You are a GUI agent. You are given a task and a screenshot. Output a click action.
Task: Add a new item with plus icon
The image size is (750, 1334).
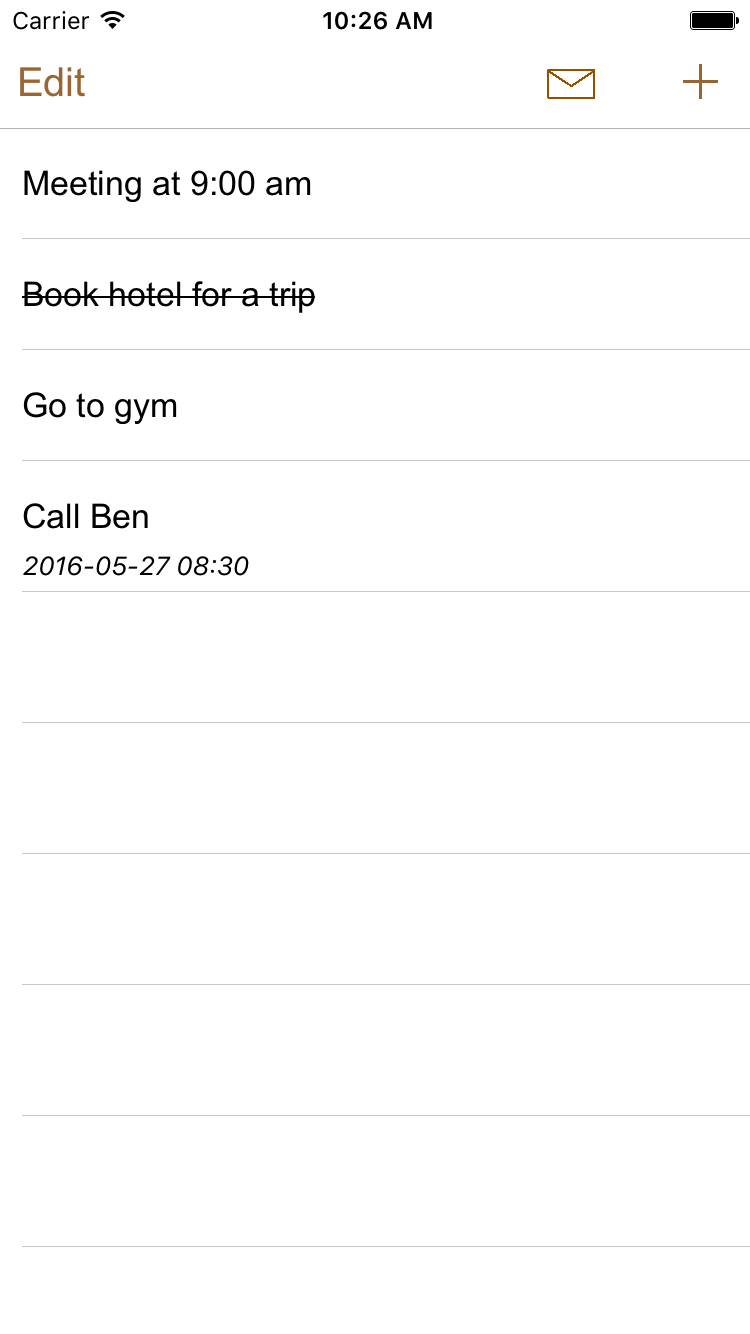click(700, 82)
